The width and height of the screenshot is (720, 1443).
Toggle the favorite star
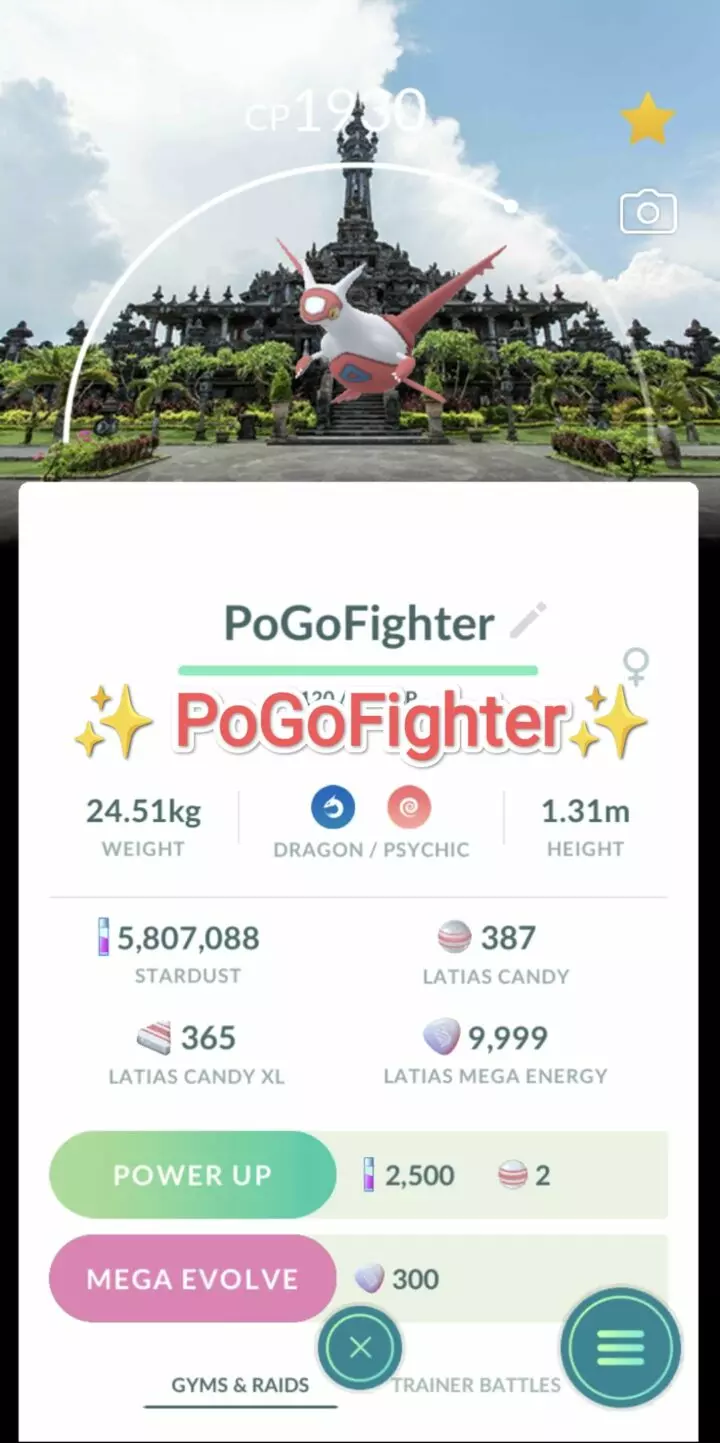pos(648,117)
